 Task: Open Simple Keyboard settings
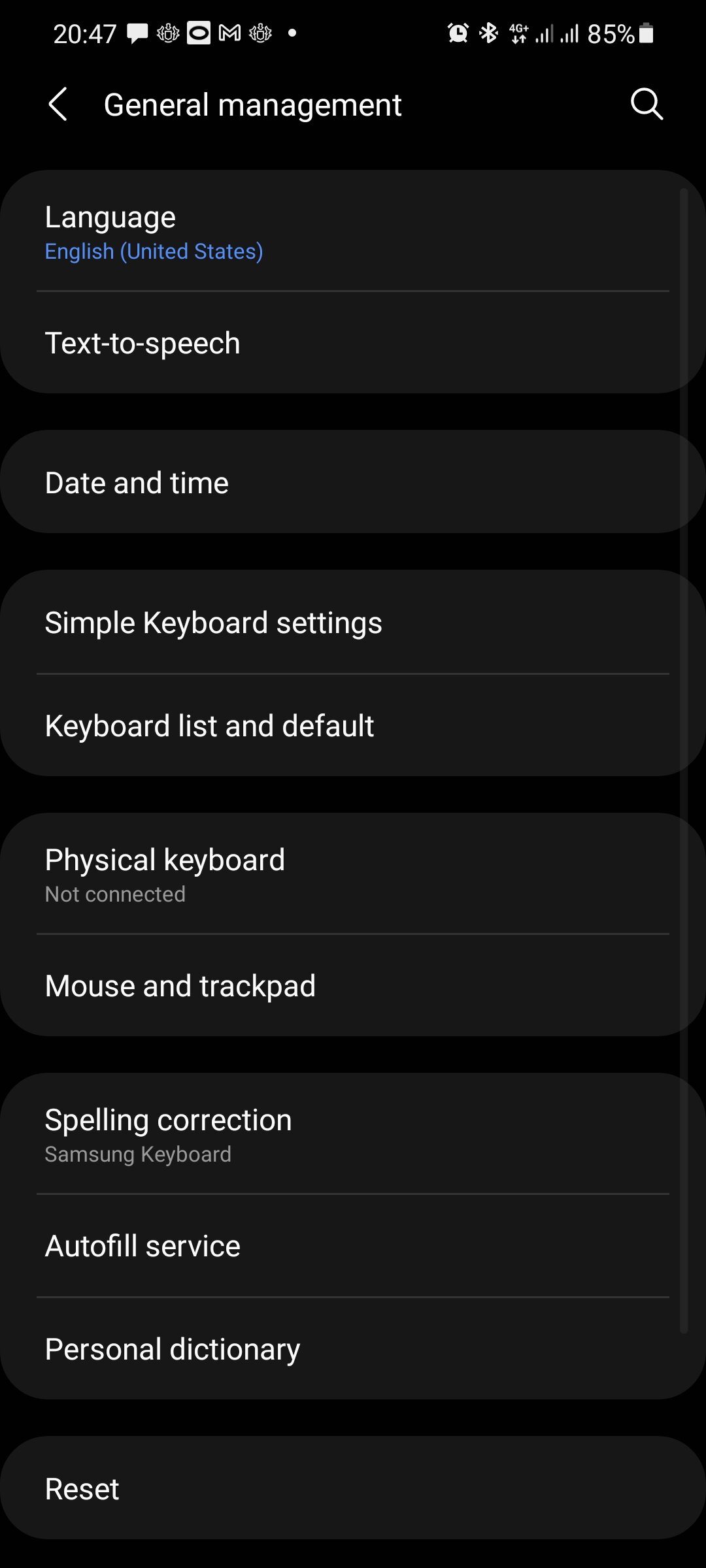353,622
